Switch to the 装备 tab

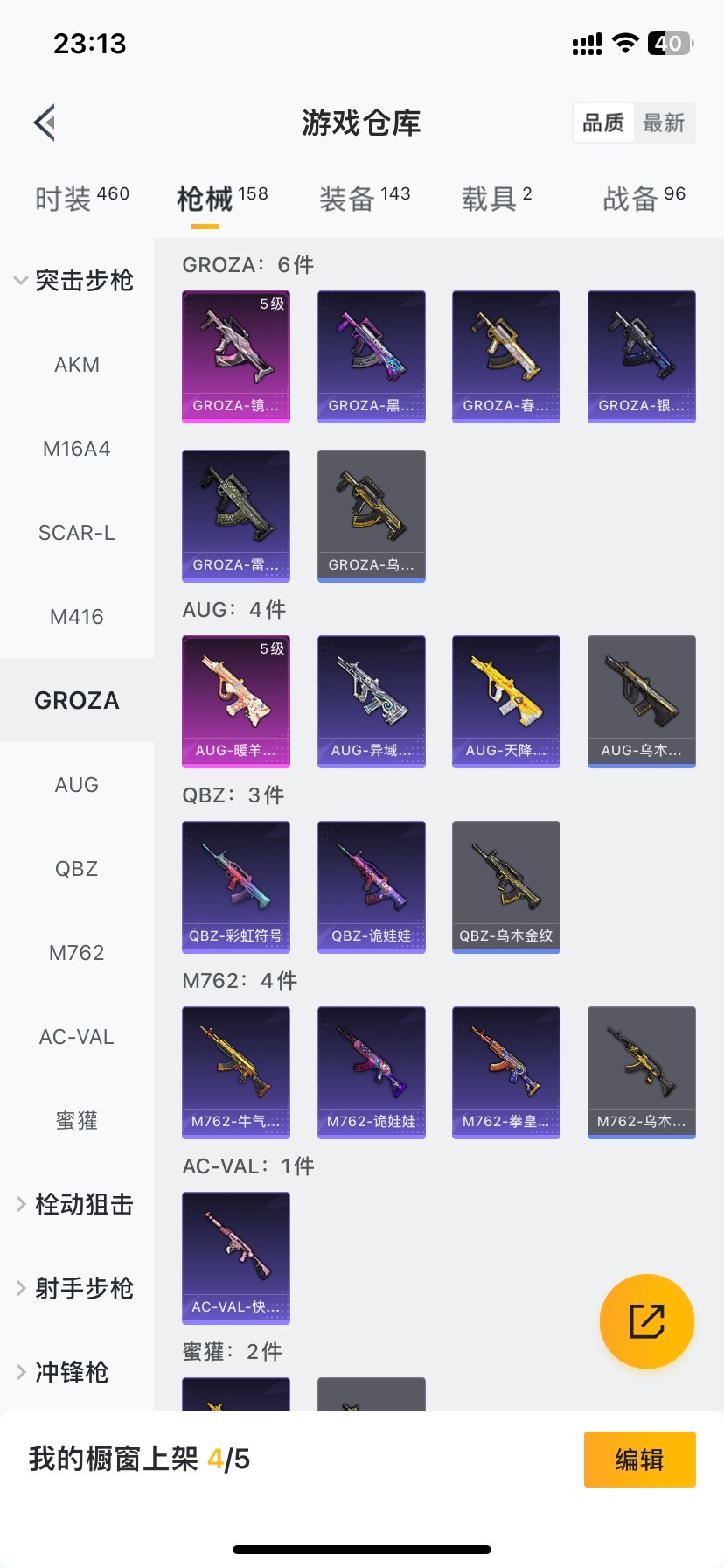click(364, 199)
